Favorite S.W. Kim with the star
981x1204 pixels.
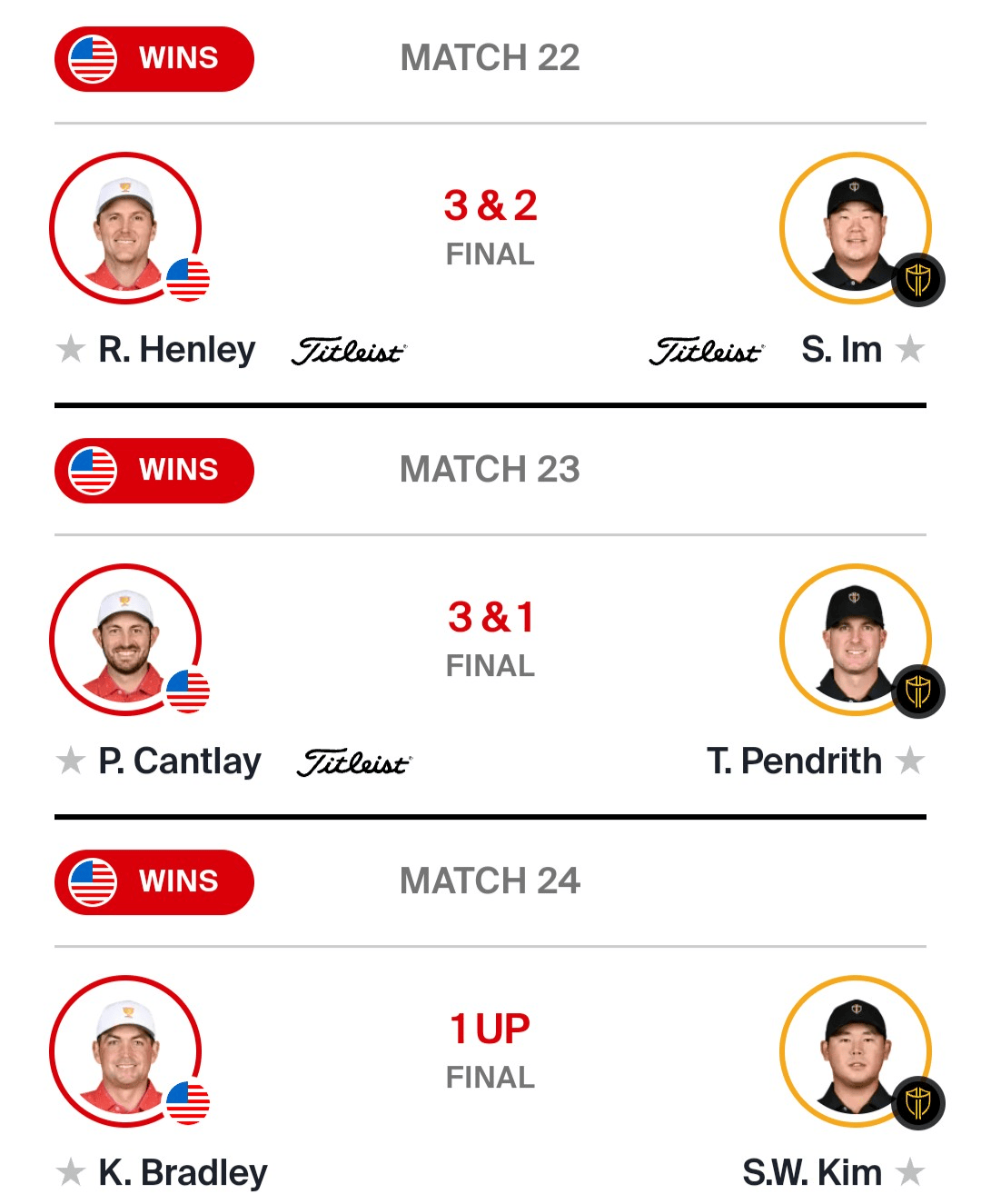pos(909,1172)
